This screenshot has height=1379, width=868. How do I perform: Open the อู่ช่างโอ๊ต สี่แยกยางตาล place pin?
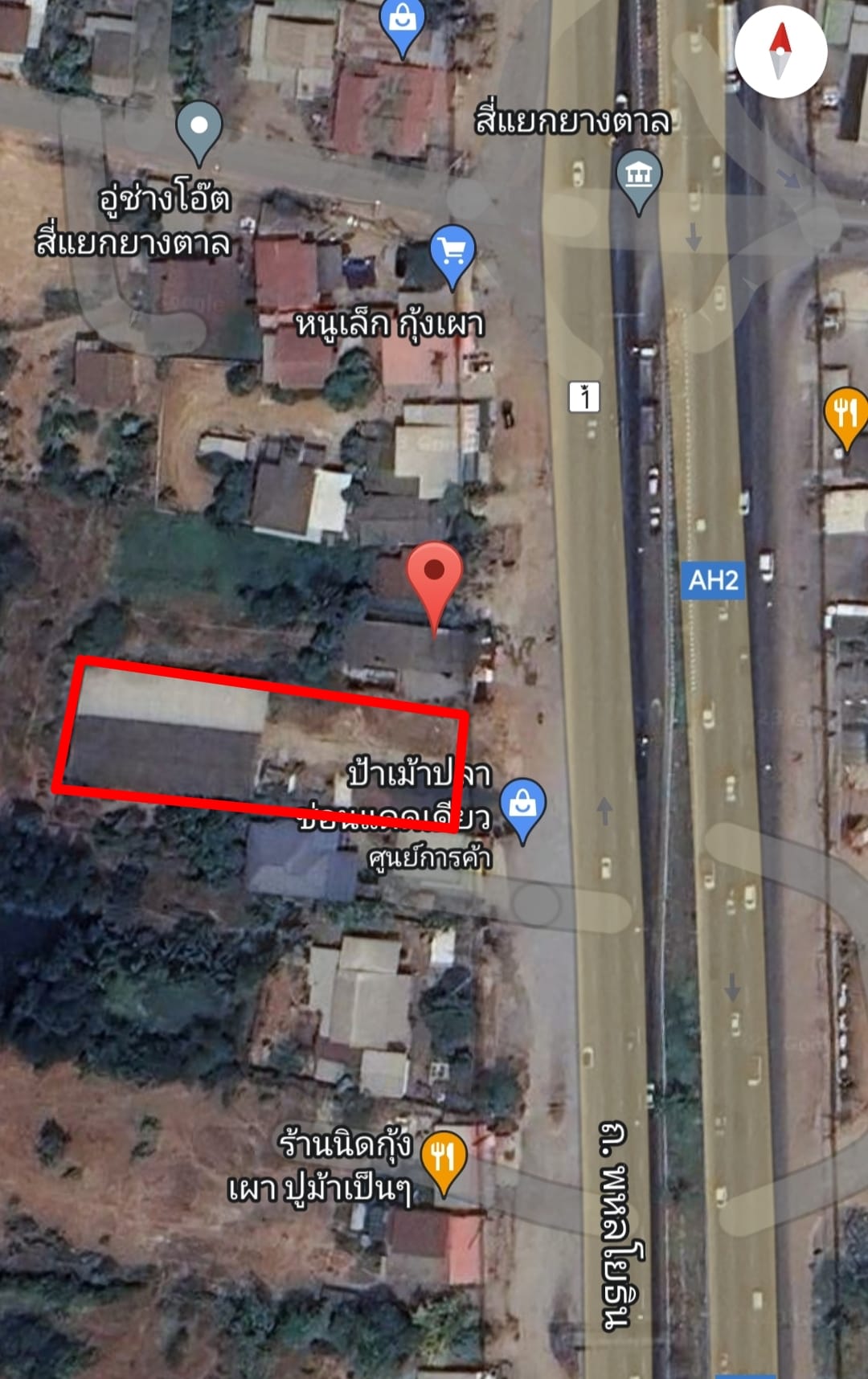click(199, 129)
